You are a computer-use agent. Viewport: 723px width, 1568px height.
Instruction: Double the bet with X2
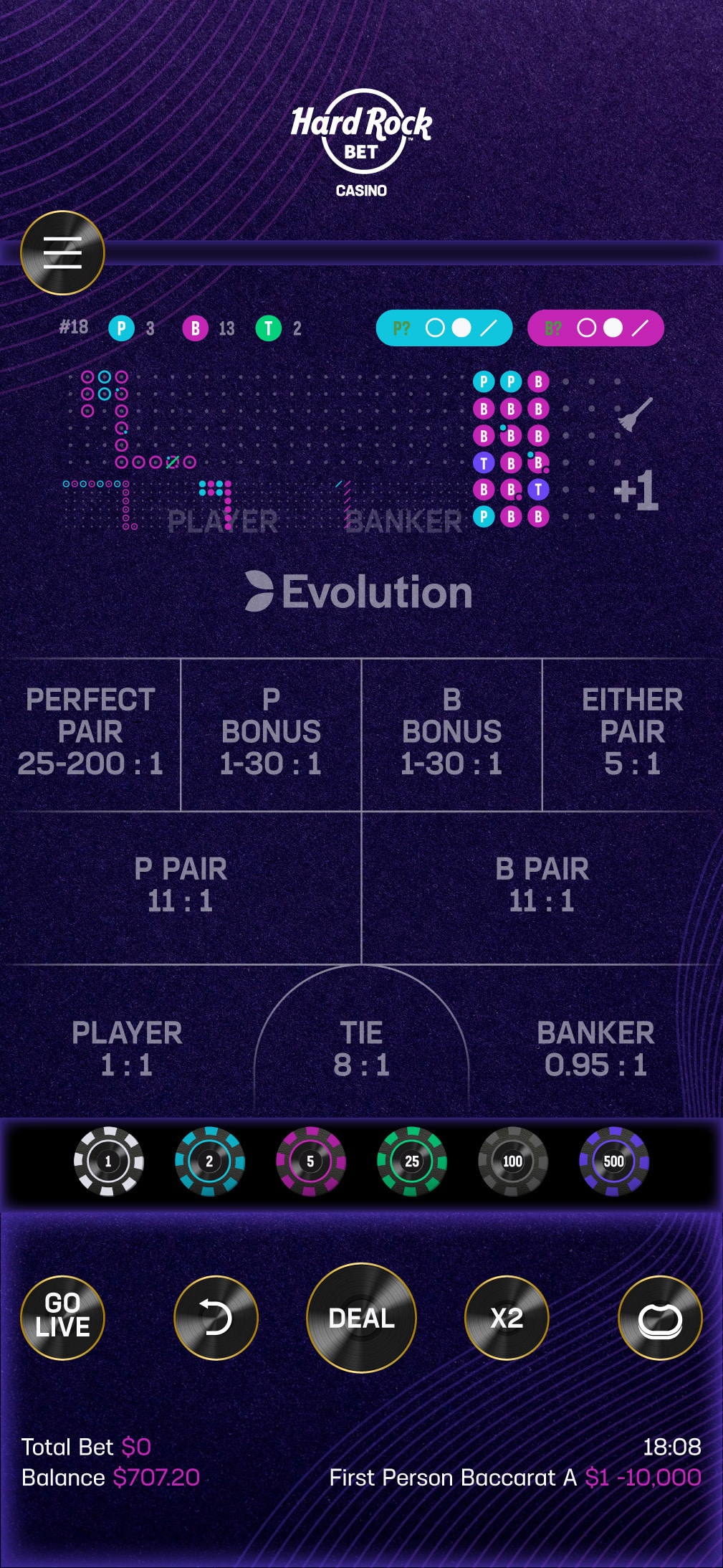click(x=507, y=1318)
